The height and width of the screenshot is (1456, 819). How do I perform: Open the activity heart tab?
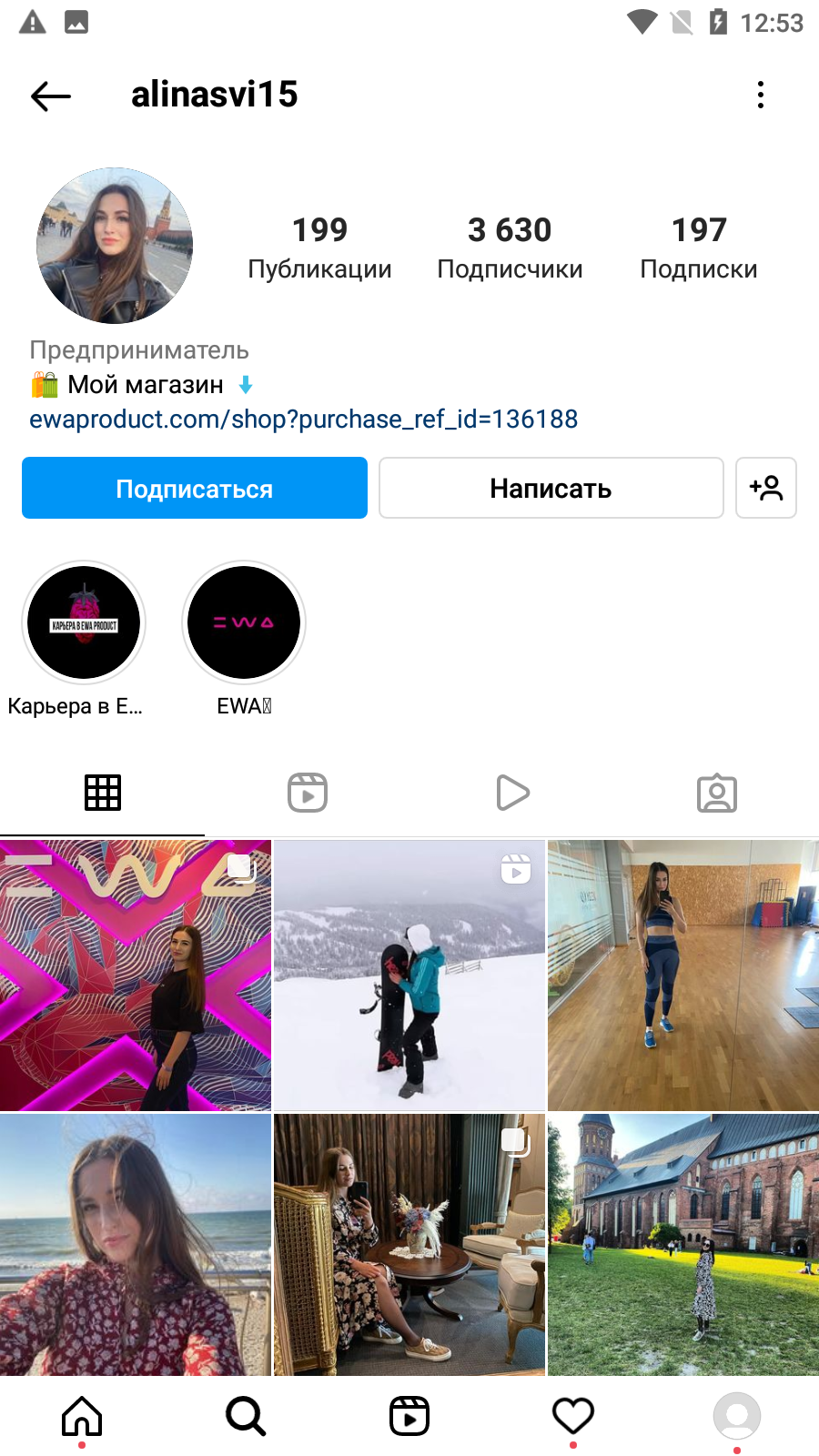click(x=573, y=1416)
